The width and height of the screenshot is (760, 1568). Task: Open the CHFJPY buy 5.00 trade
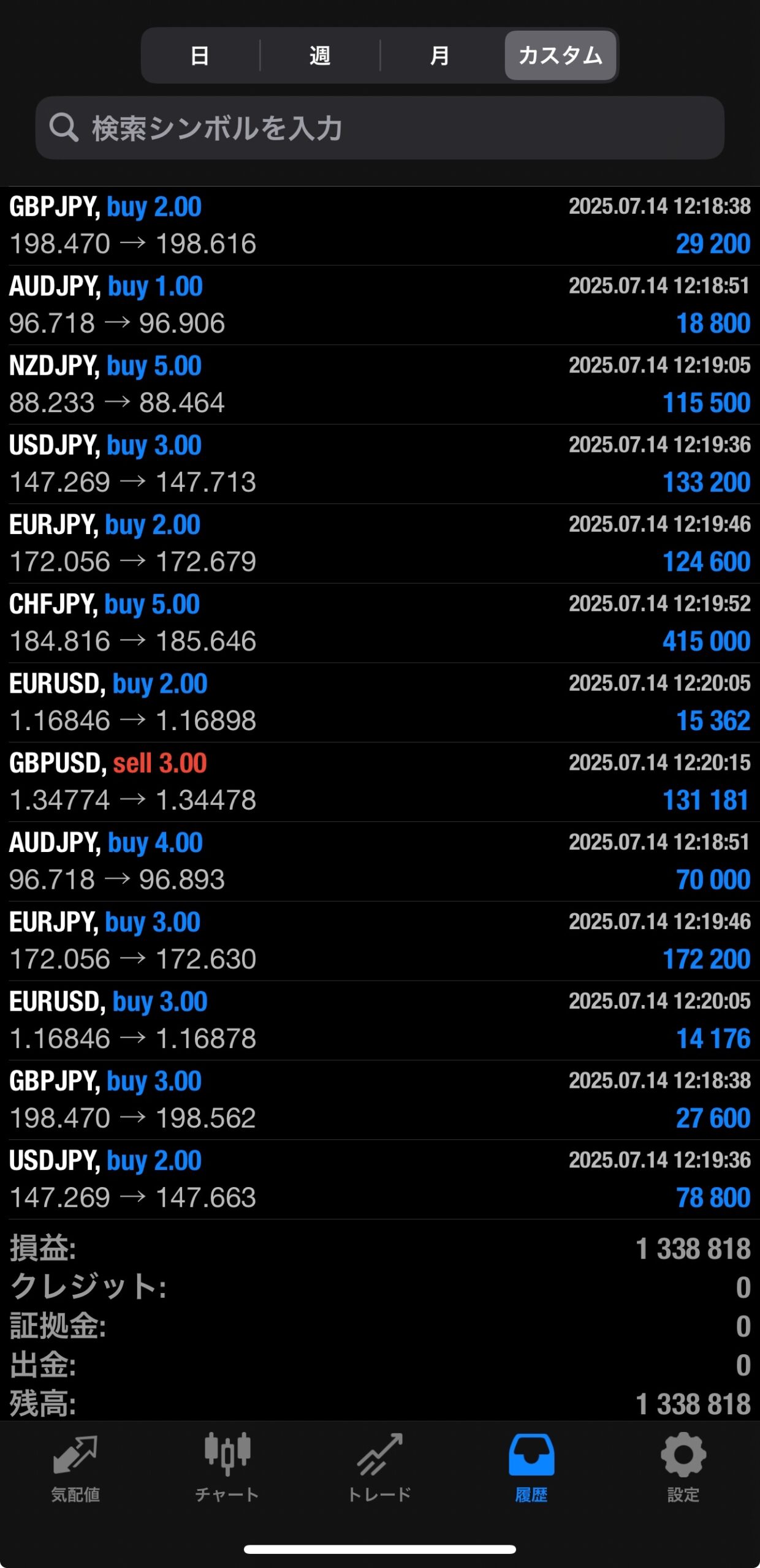[x=380, y=623]
